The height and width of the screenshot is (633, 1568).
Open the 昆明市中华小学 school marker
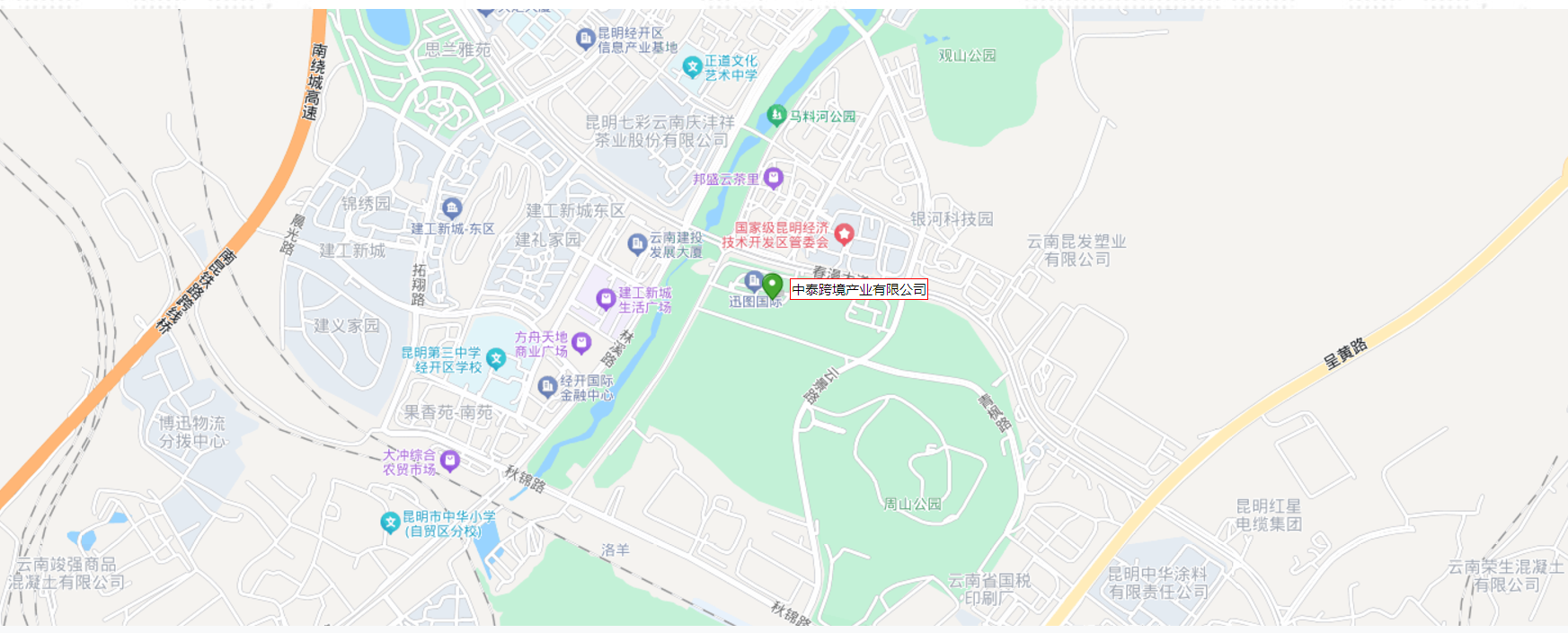[390, 523]
